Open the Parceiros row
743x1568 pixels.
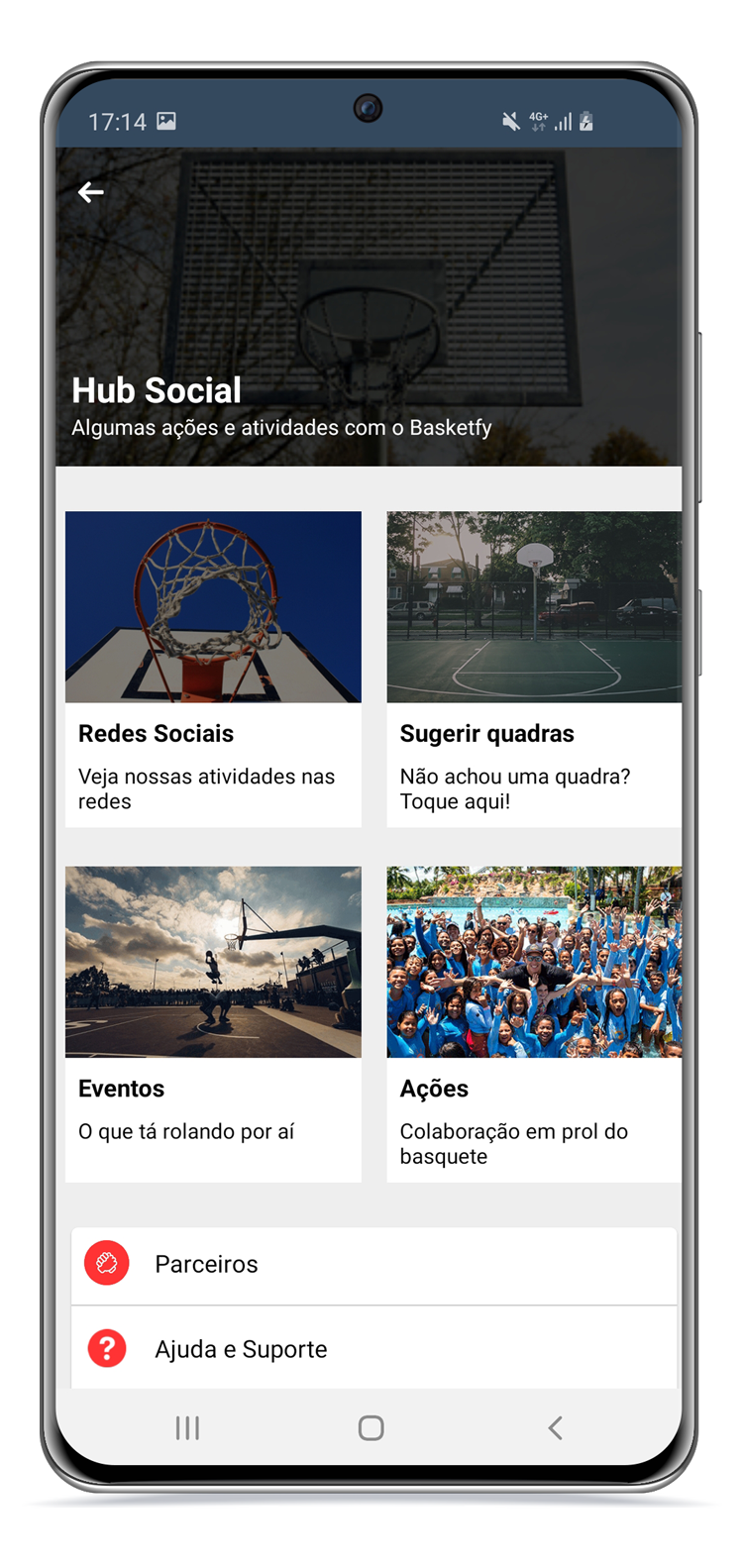[x=373, y=1265]
